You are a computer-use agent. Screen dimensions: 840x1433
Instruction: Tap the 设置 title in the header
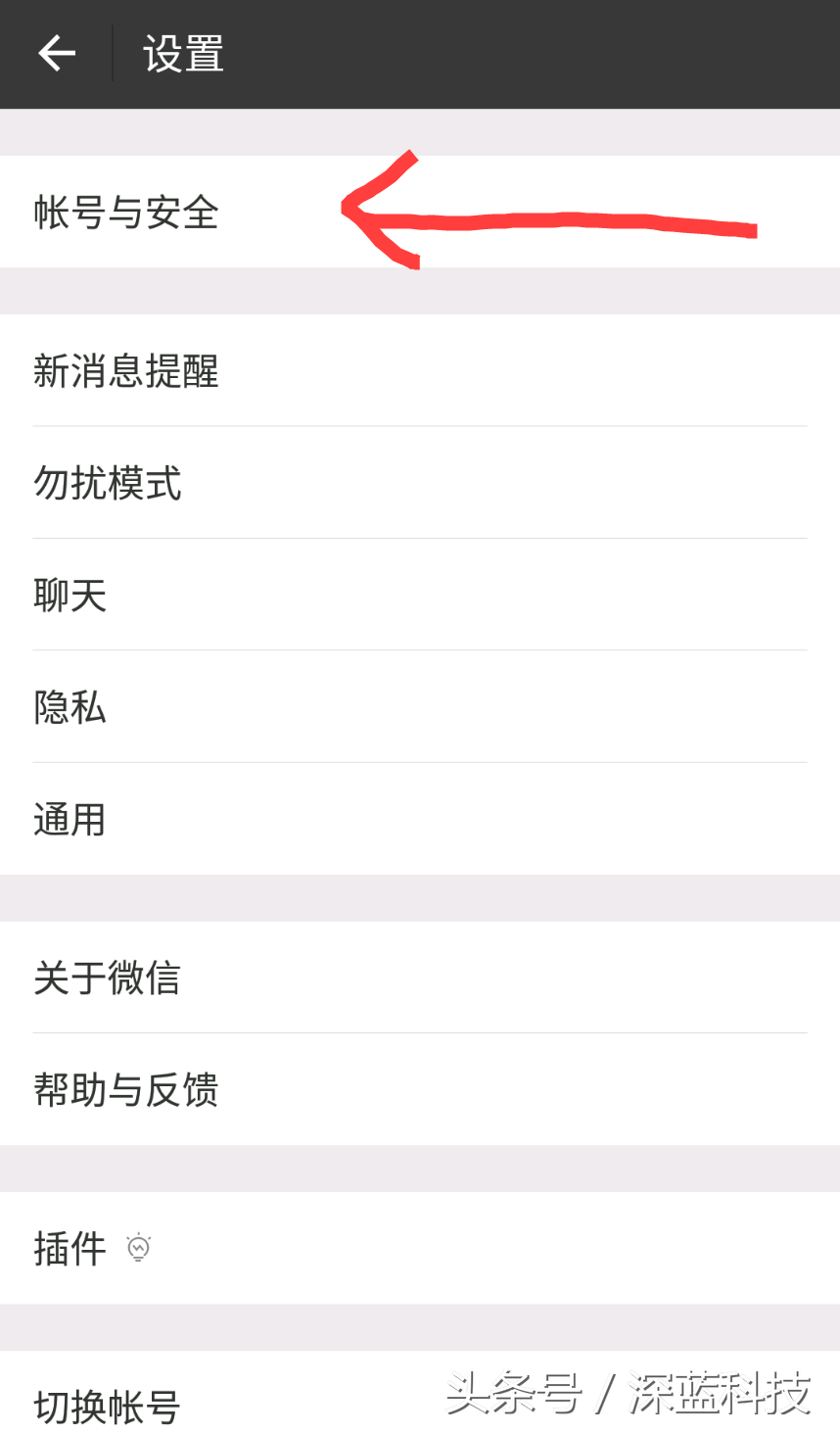pos(182,53)
